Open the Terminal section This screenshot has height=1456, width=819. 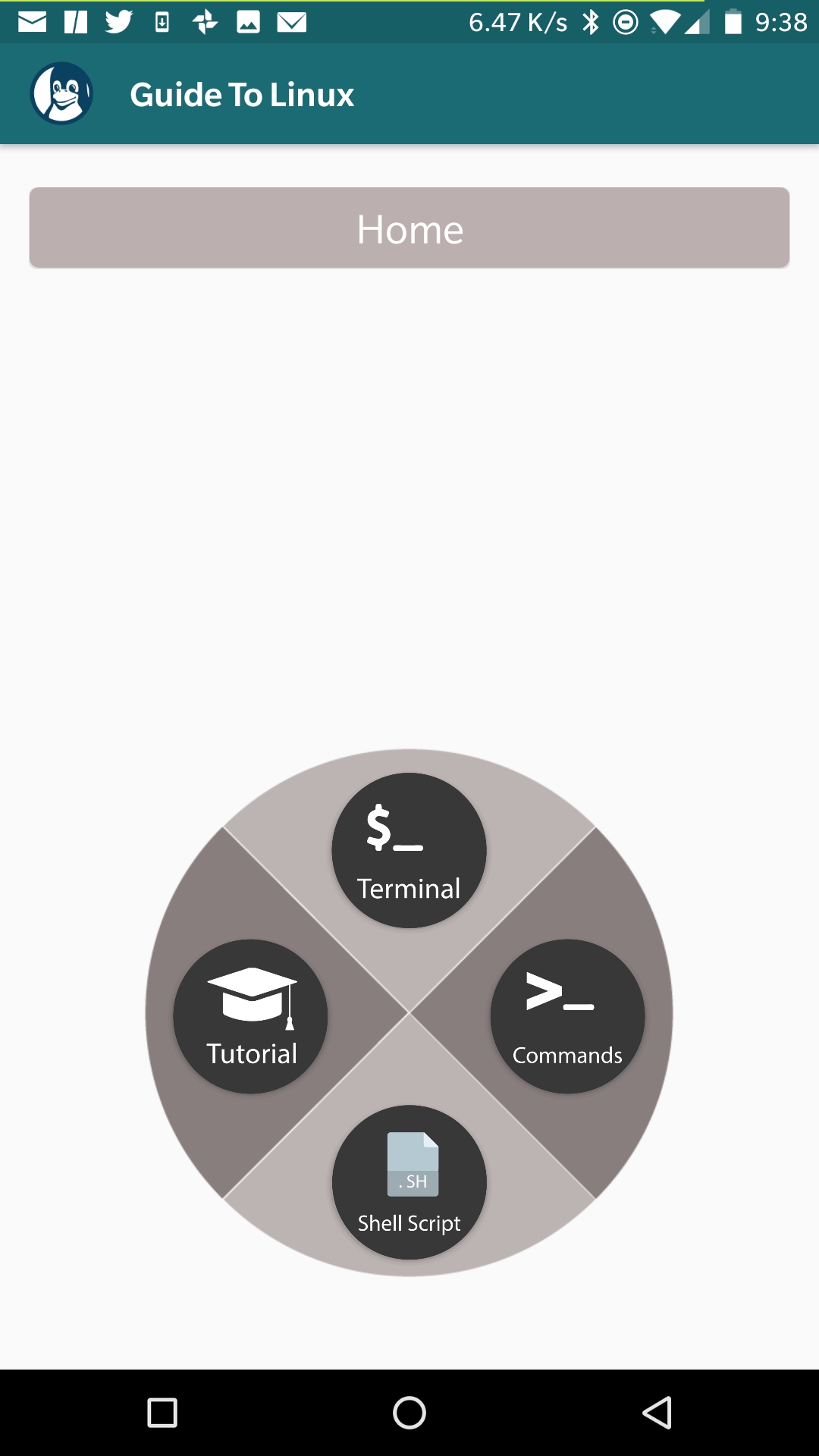(409, 850)
